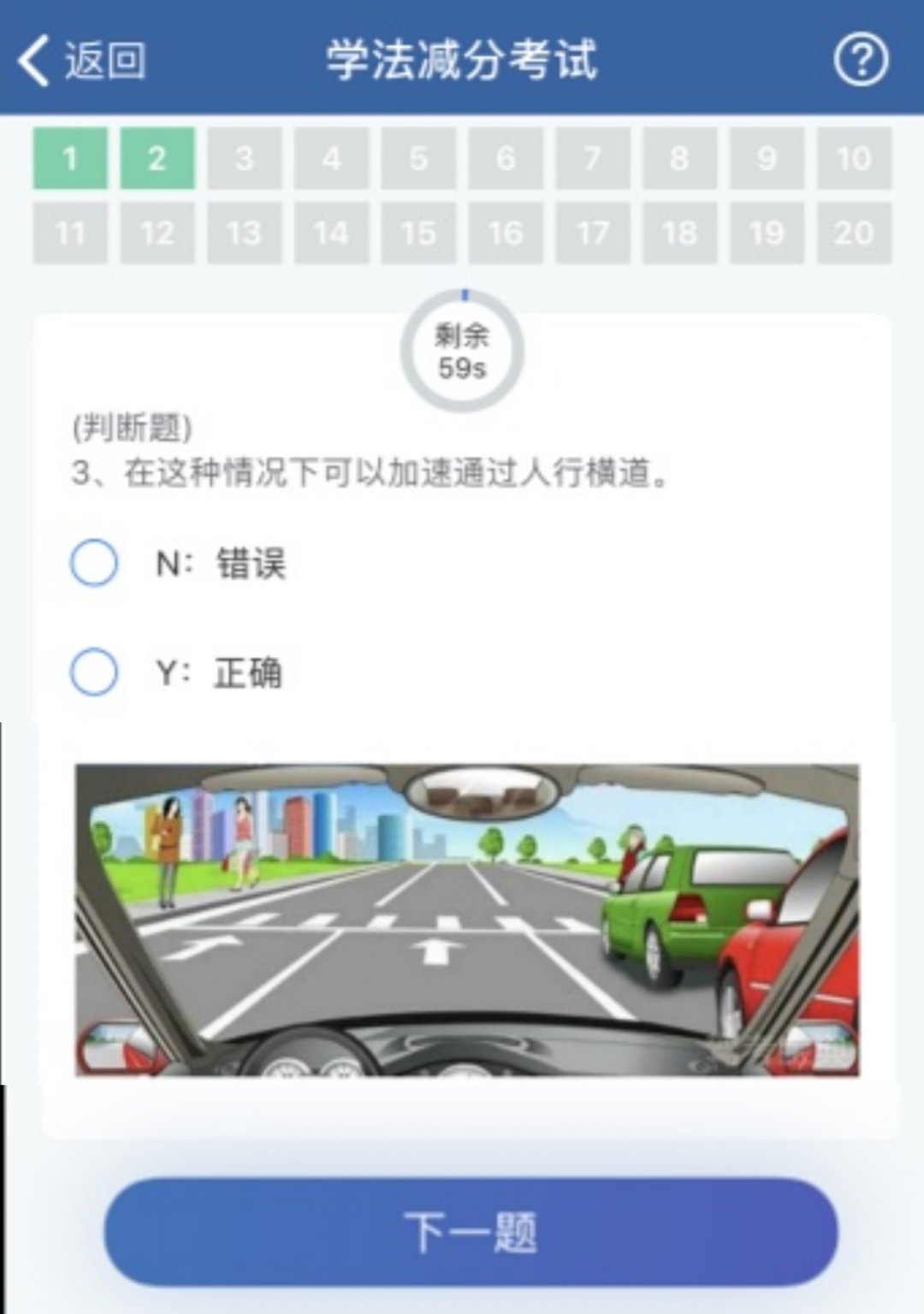The height and width of the screenshot is (1314, 924).
Task: Jump to question 8 tile
Action: click(x=679, y=158)
